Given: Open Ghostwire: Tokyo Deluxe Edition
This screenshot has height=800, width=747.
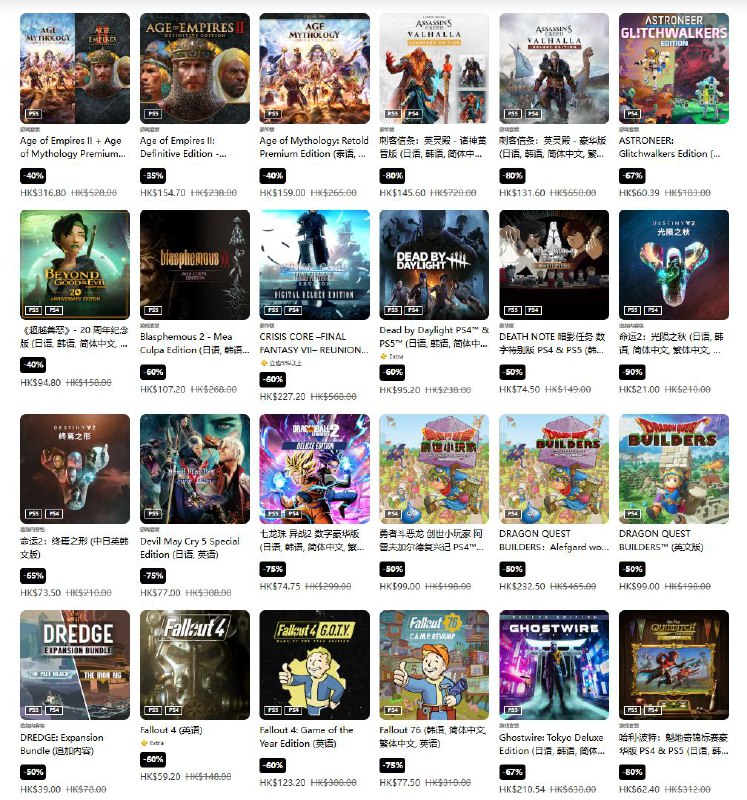Looking at the screenshot, I should (553, 665).
